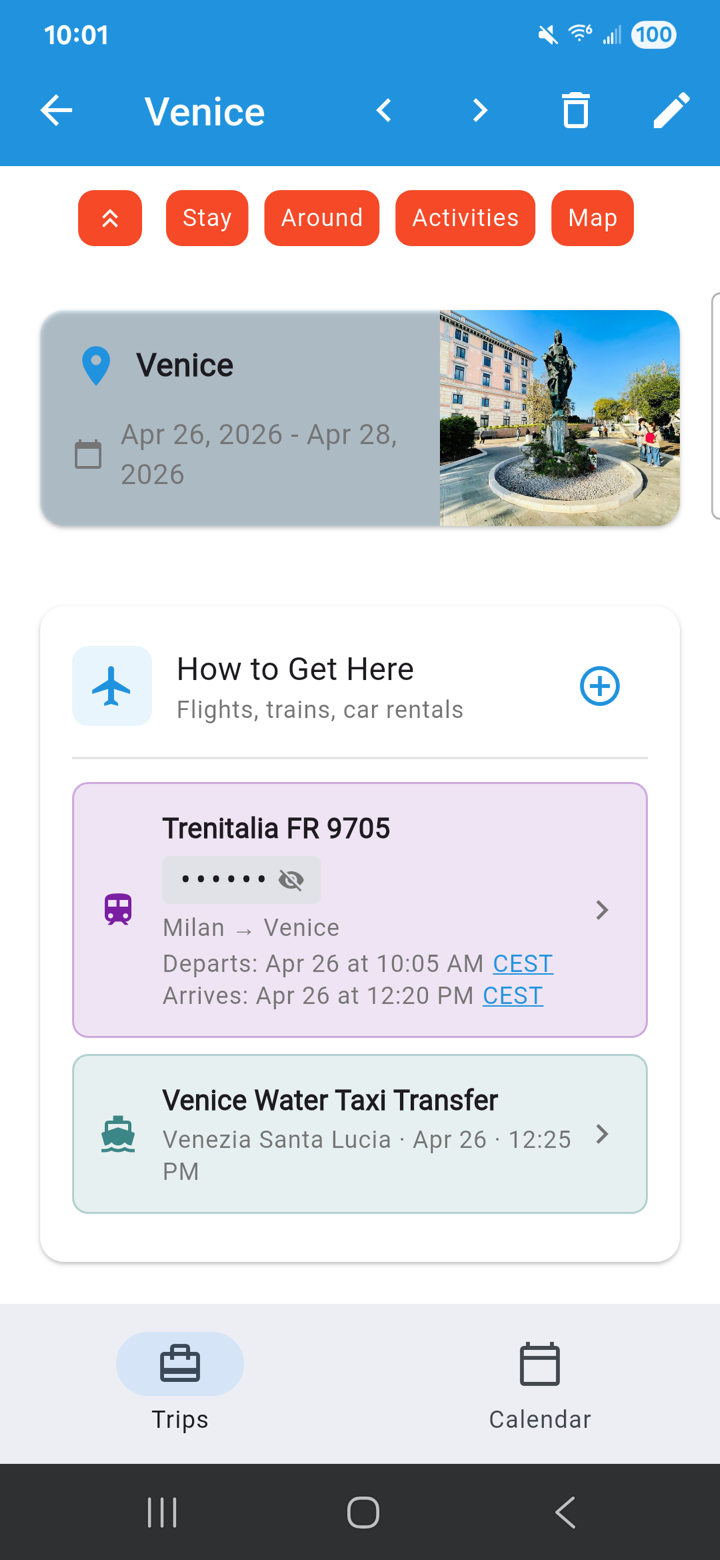Switch to the Calendar tab

tap(540, 1384)
